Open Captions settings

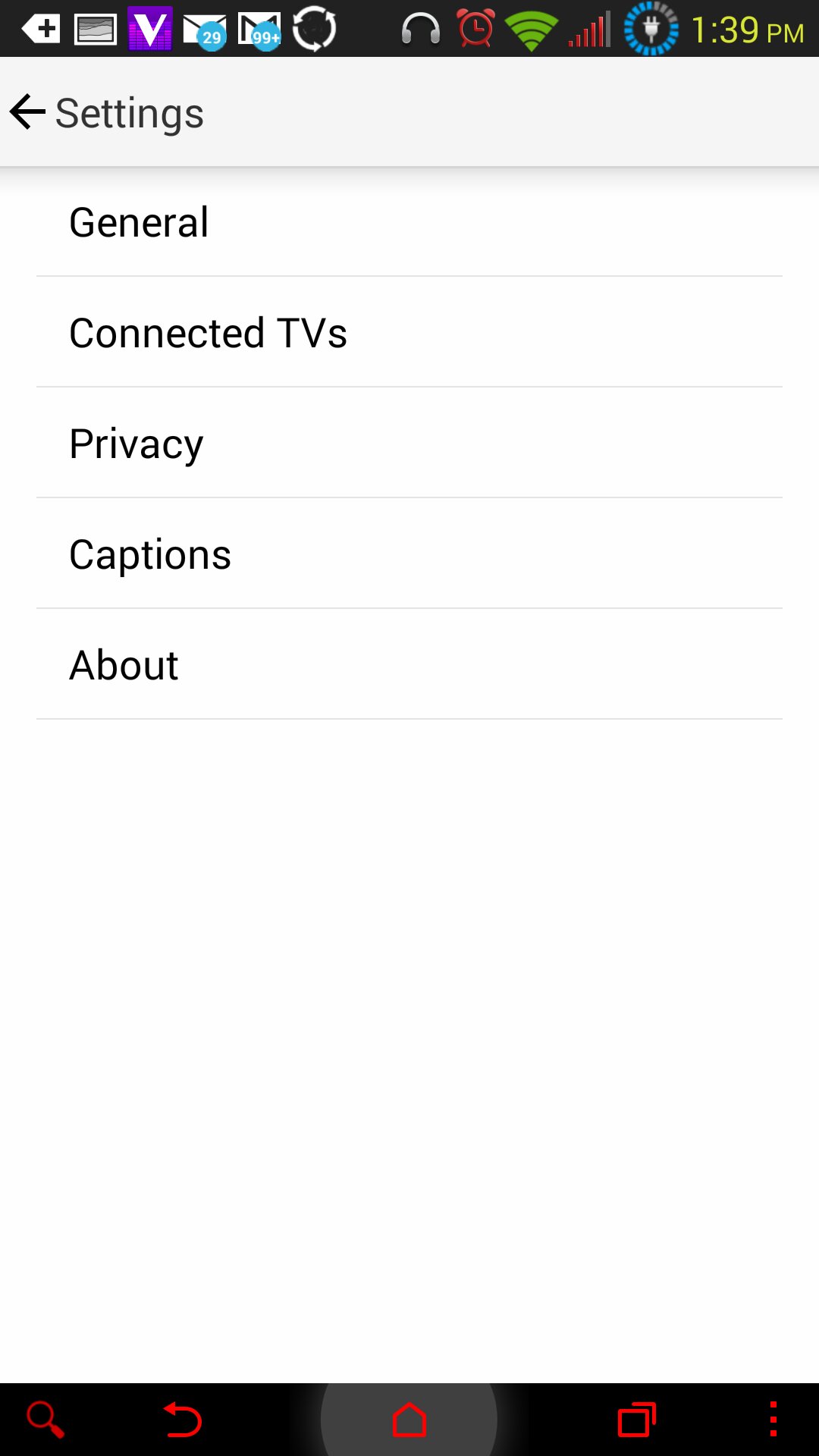pos(409,554)
